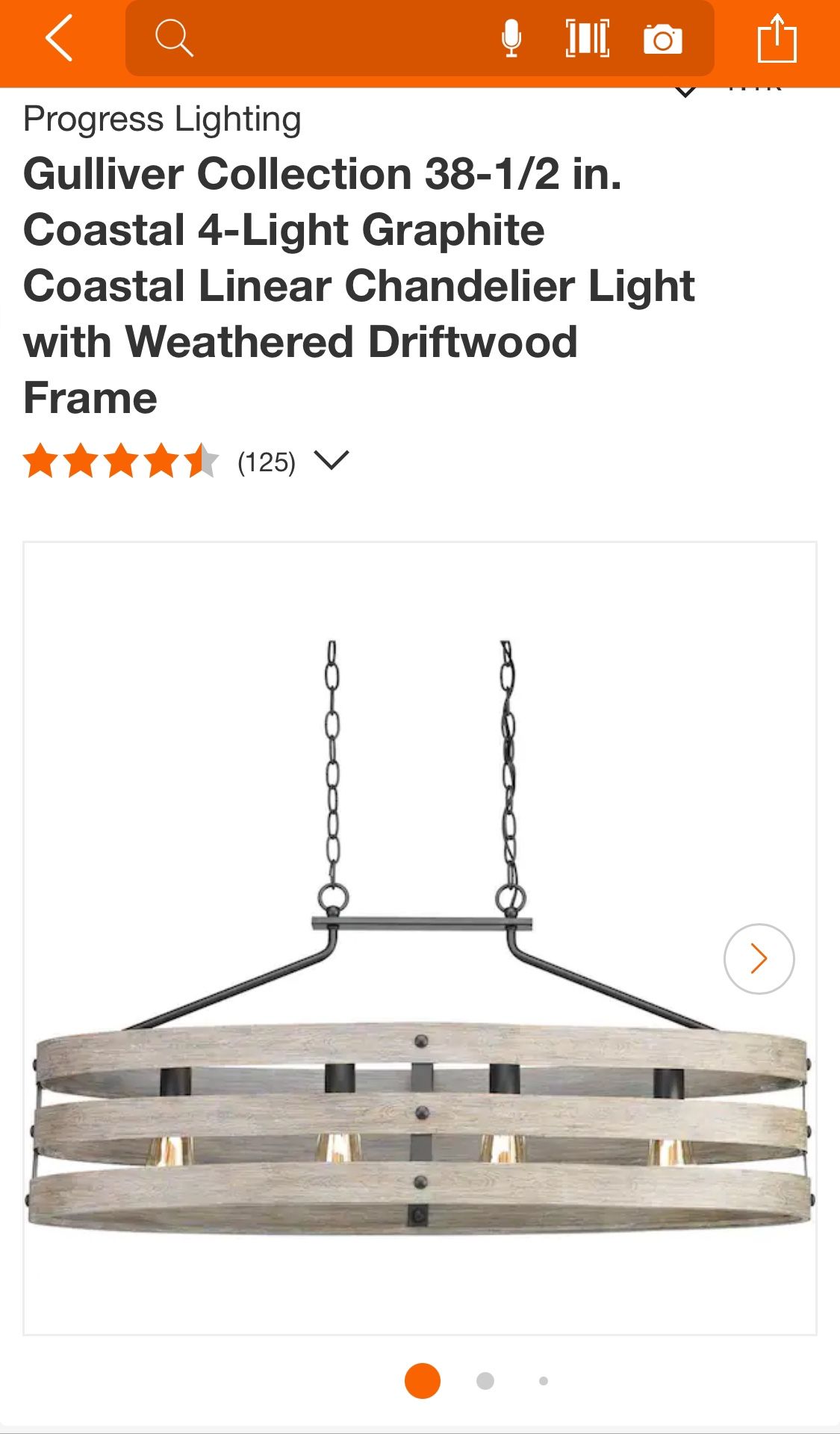
Task: Open the Progress Lighting brand link
Action: (x=162, y=119)
